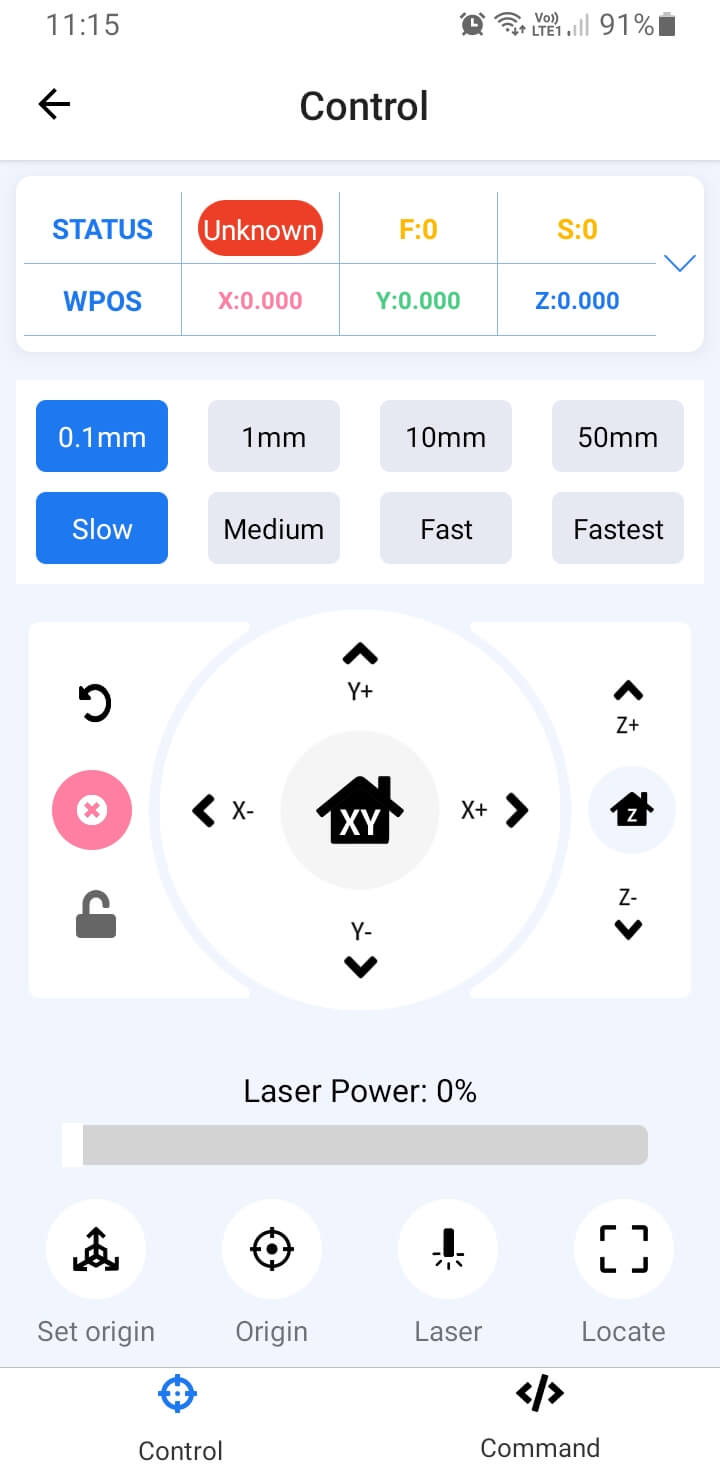Home the XY axes
This screenshot has height=1480, width=720.
point(360,810)
